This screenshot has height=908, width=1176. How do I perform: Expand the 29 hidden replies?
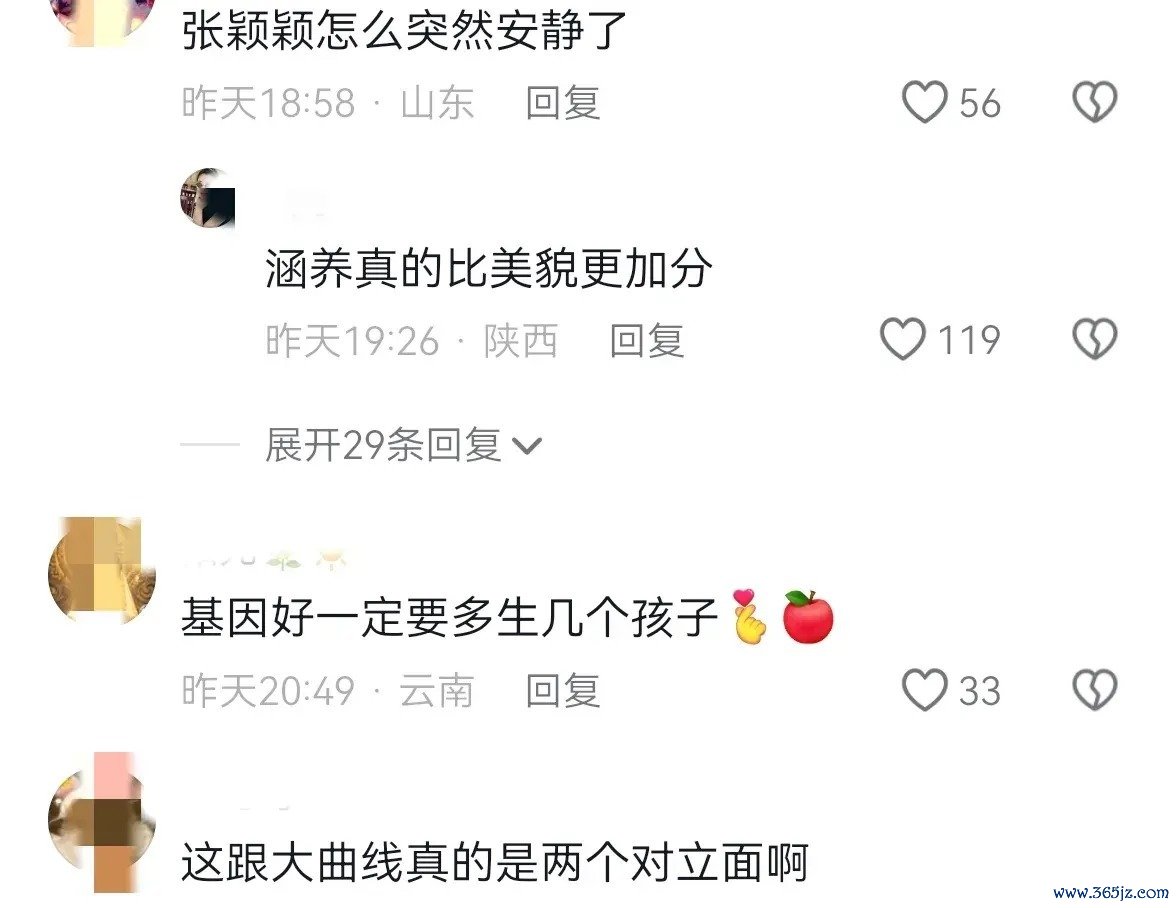tap(402, 445)
